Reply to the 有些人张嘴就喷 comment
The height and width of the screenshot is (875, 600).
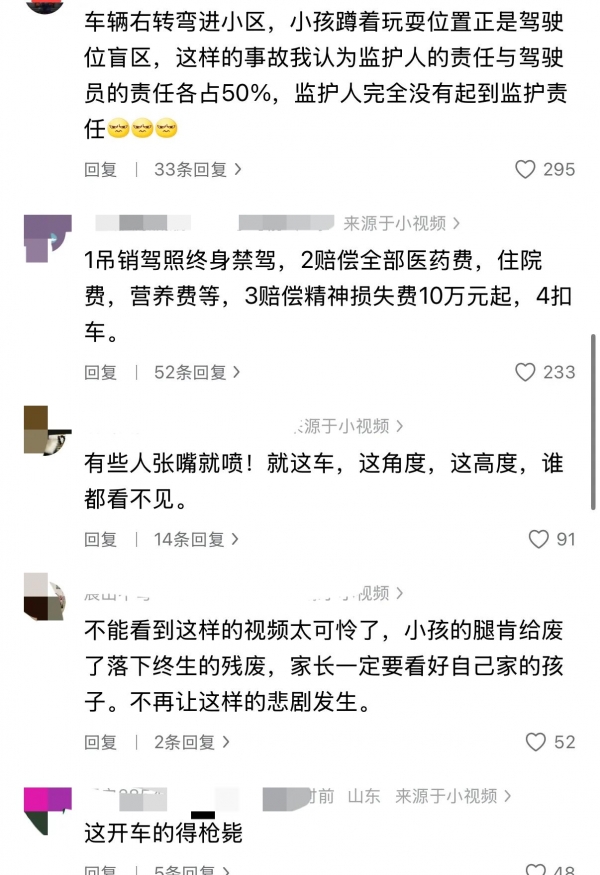[100, 539]
